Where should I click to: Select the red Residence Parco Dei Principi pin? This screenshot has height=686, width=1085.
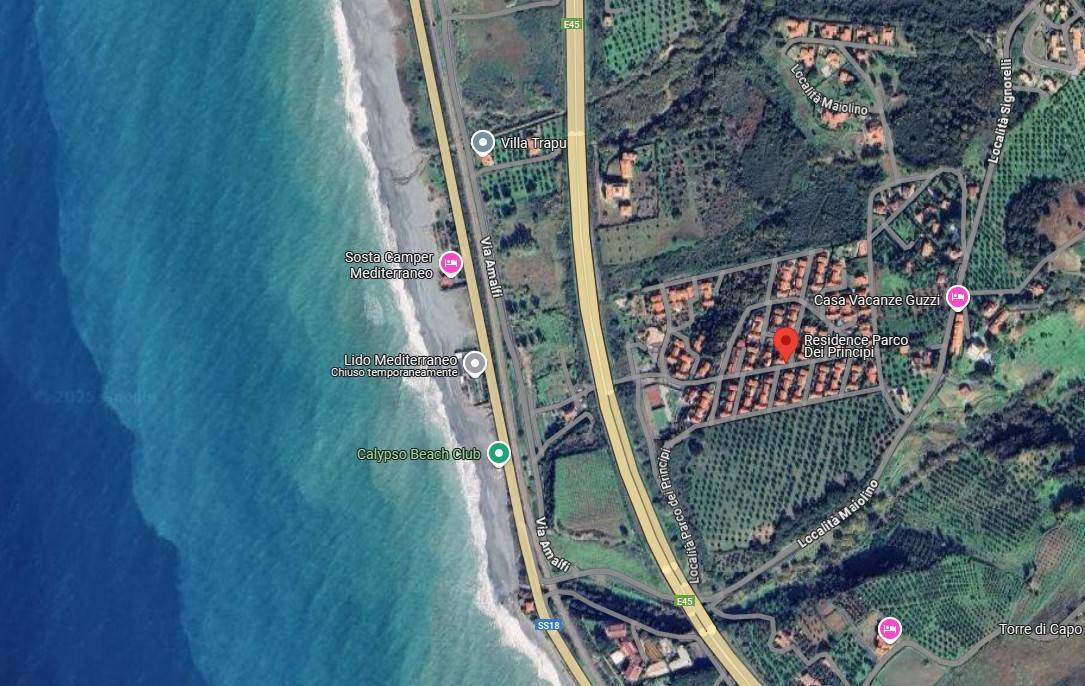[786, 343]
